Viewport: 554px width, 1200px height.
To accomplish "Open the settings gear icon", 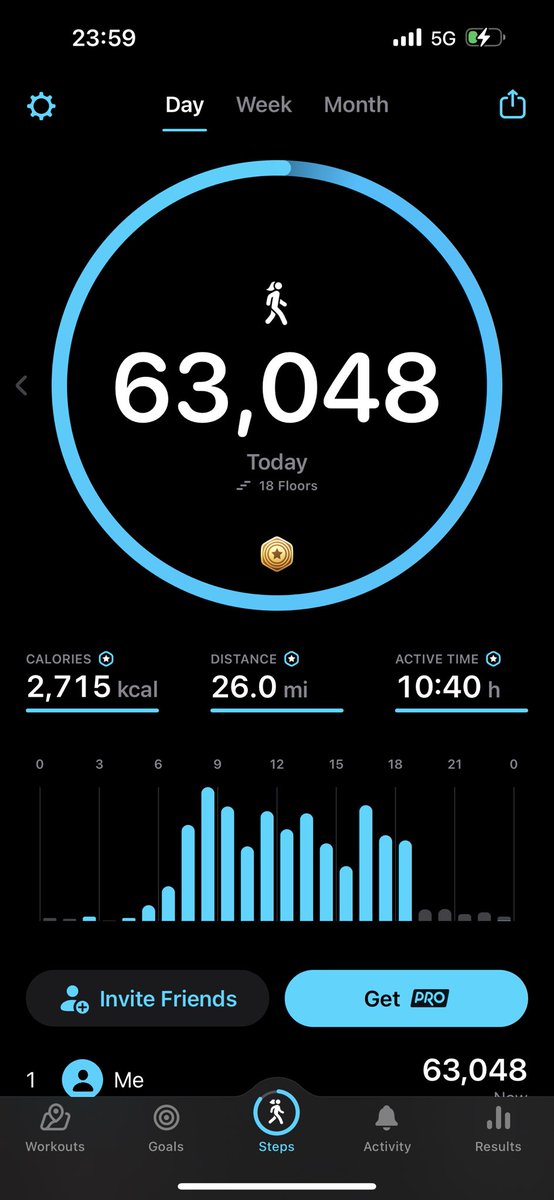I will click(x=41, y=106).
